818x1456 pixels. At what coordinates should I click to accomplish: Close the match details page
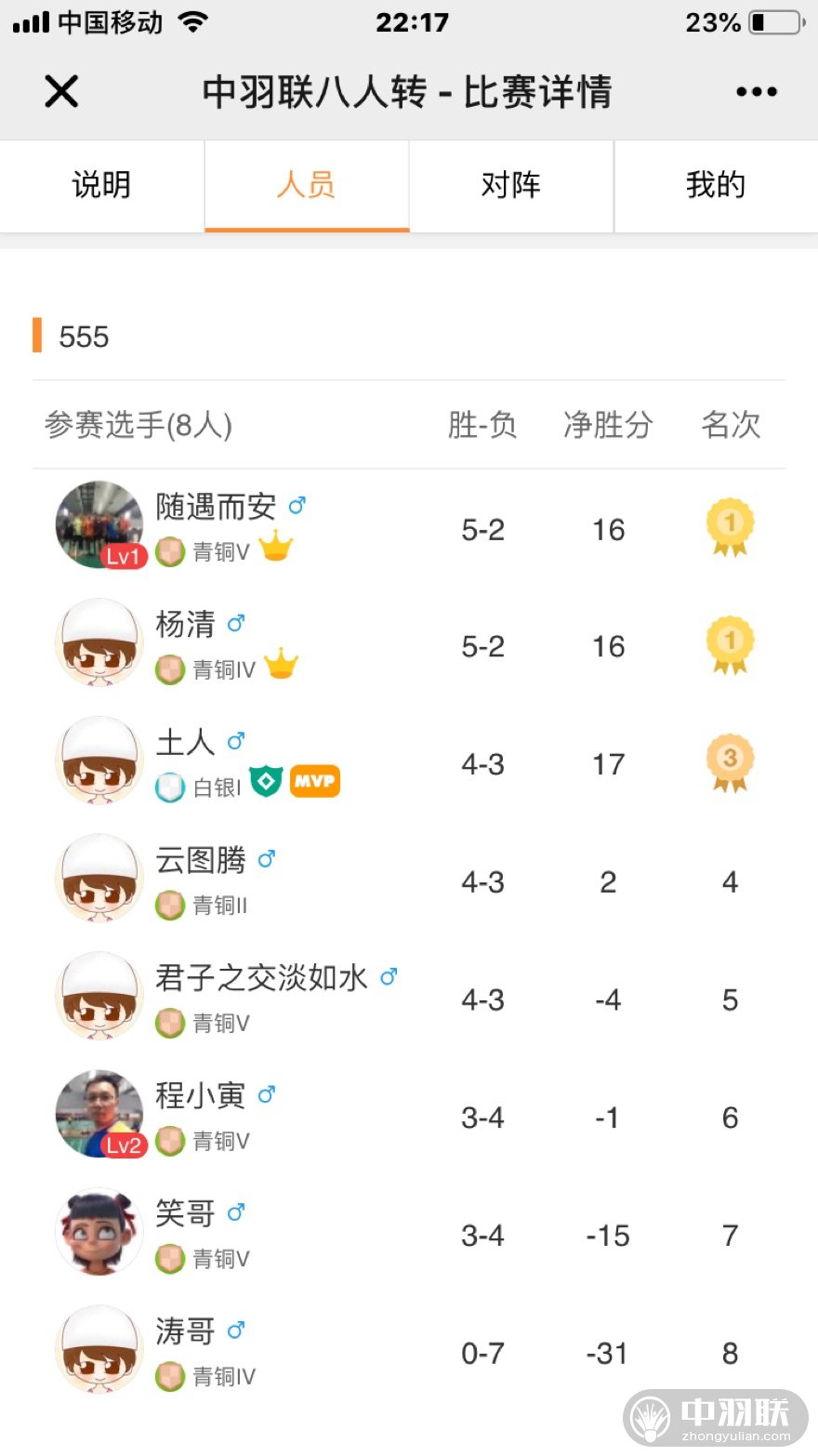pyautogui.click(x=61, y=91)
